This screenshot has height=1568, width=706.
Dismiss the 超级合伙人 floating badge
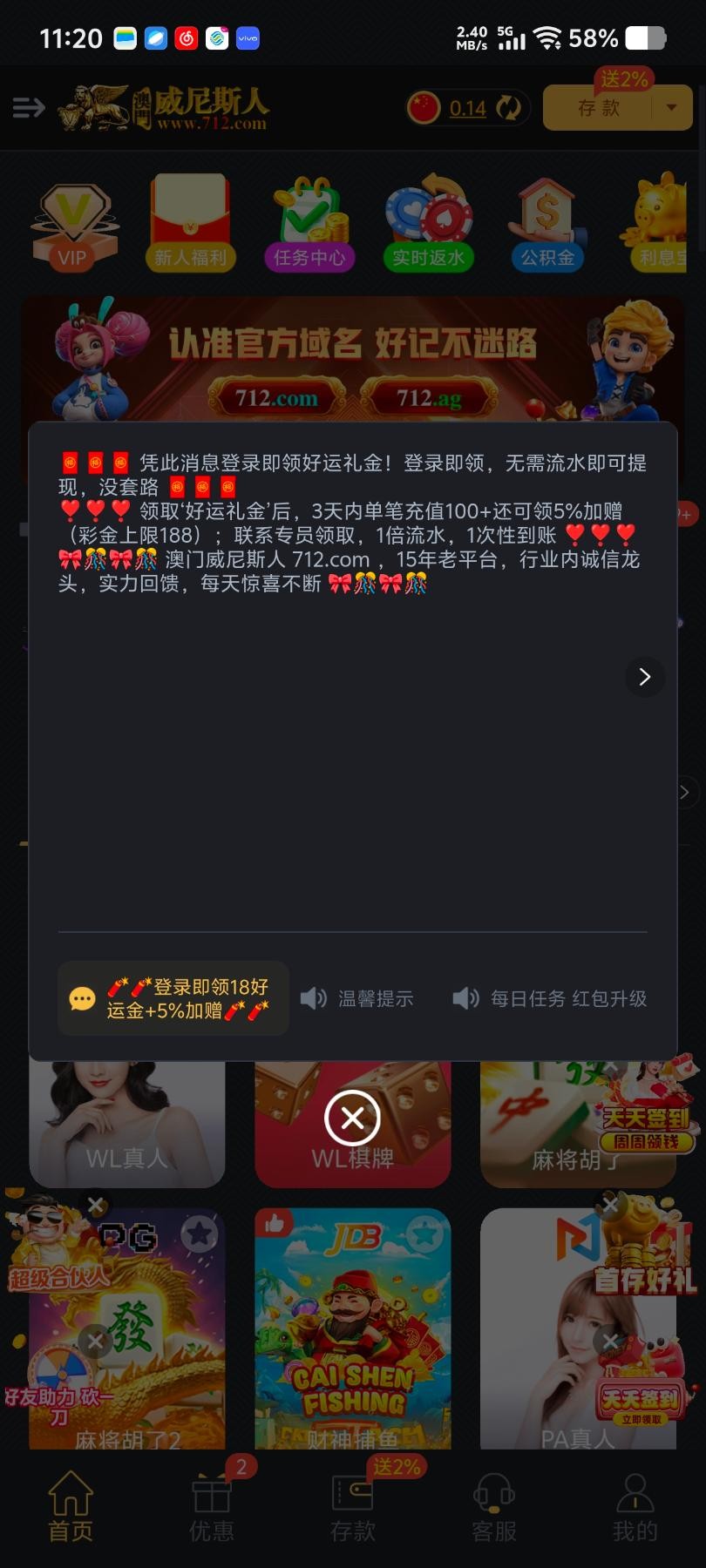pyautogui.click(x=96, y=1206)
